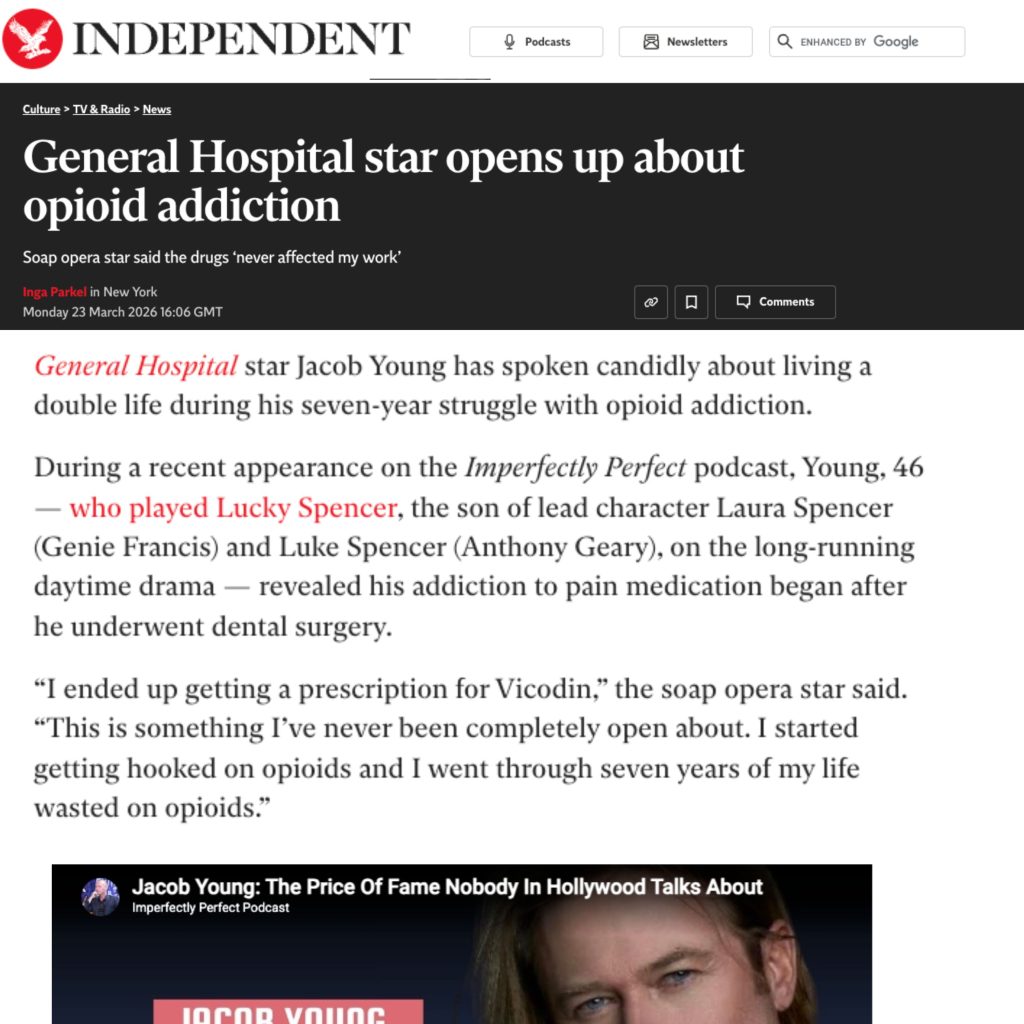Open the Podcasts button

pos(536,42)
